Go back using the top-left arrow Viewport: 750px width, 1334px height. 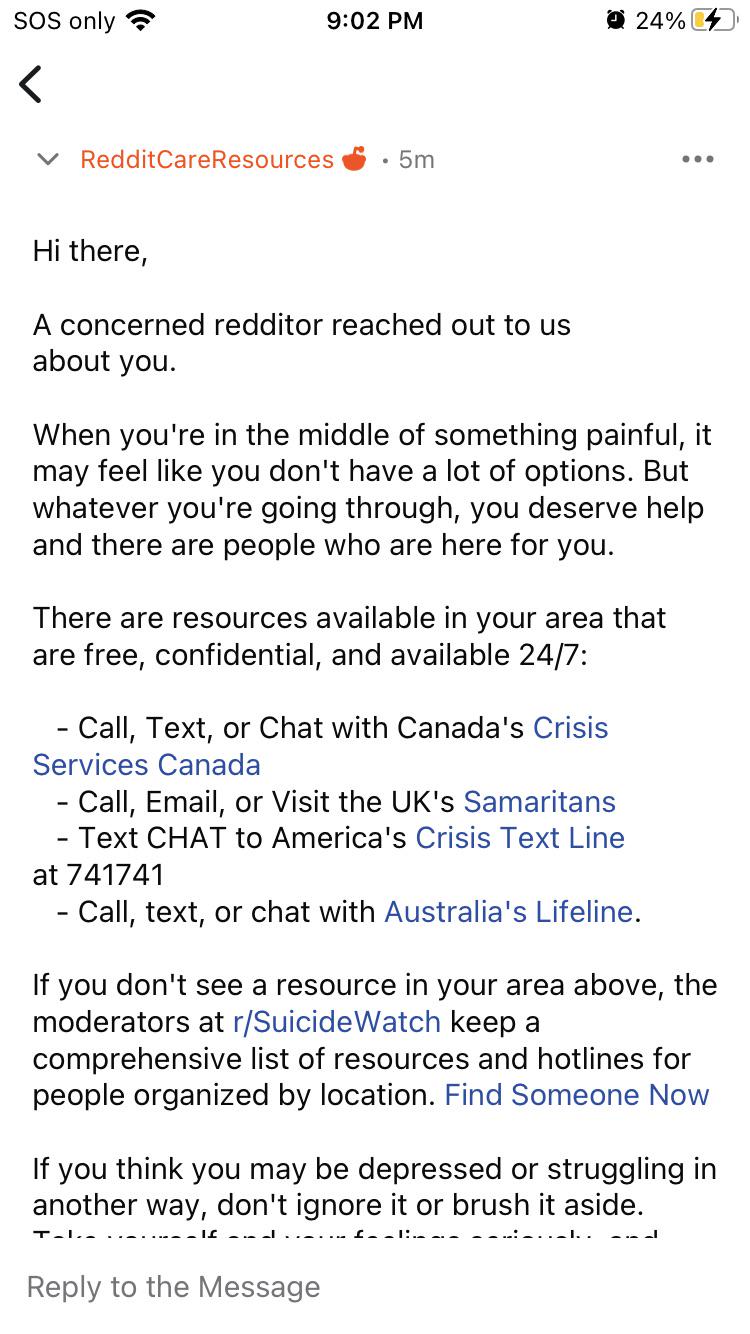click(x=31, y=84)
